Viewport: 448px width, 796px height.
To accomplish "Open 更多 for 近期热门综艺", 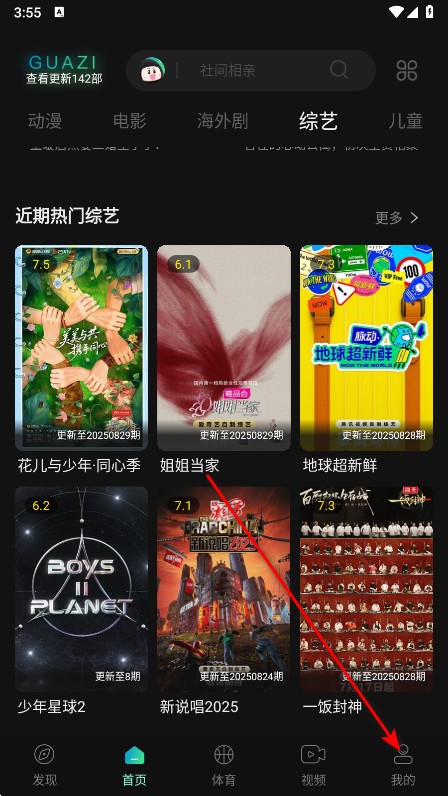I will (397, 218).
